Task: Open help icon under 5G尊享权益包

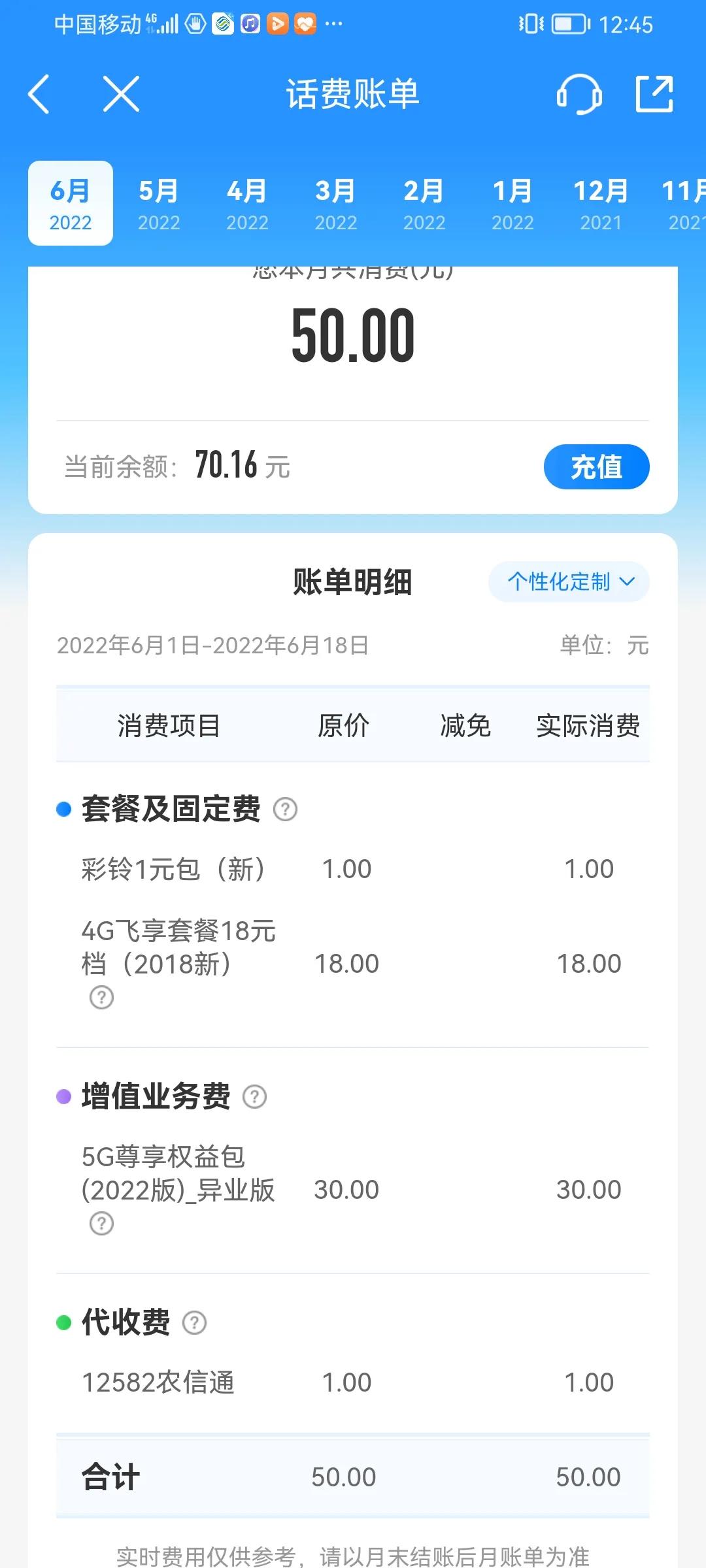Action: pos(101,1224)
